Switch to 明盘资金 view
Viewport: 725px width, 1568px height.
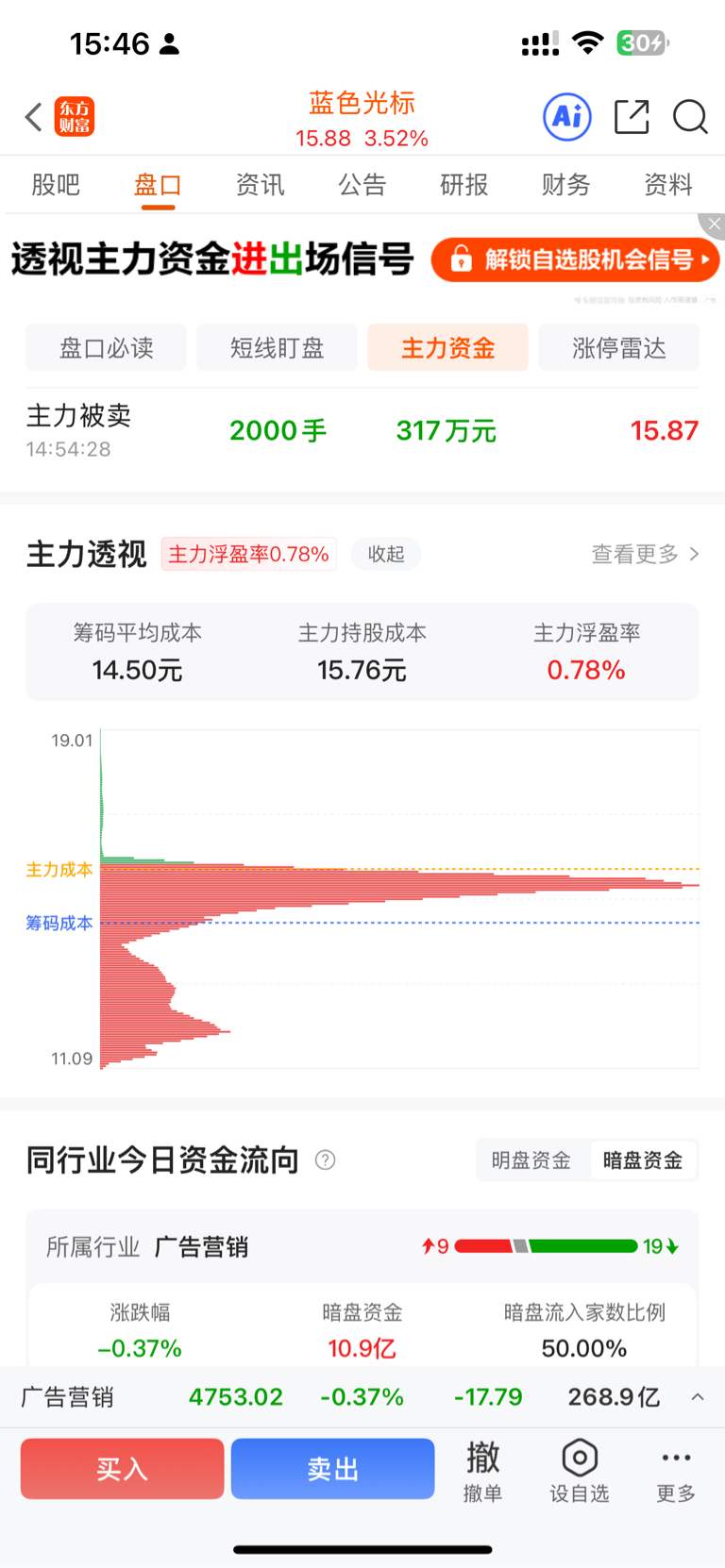point(531,1160)
